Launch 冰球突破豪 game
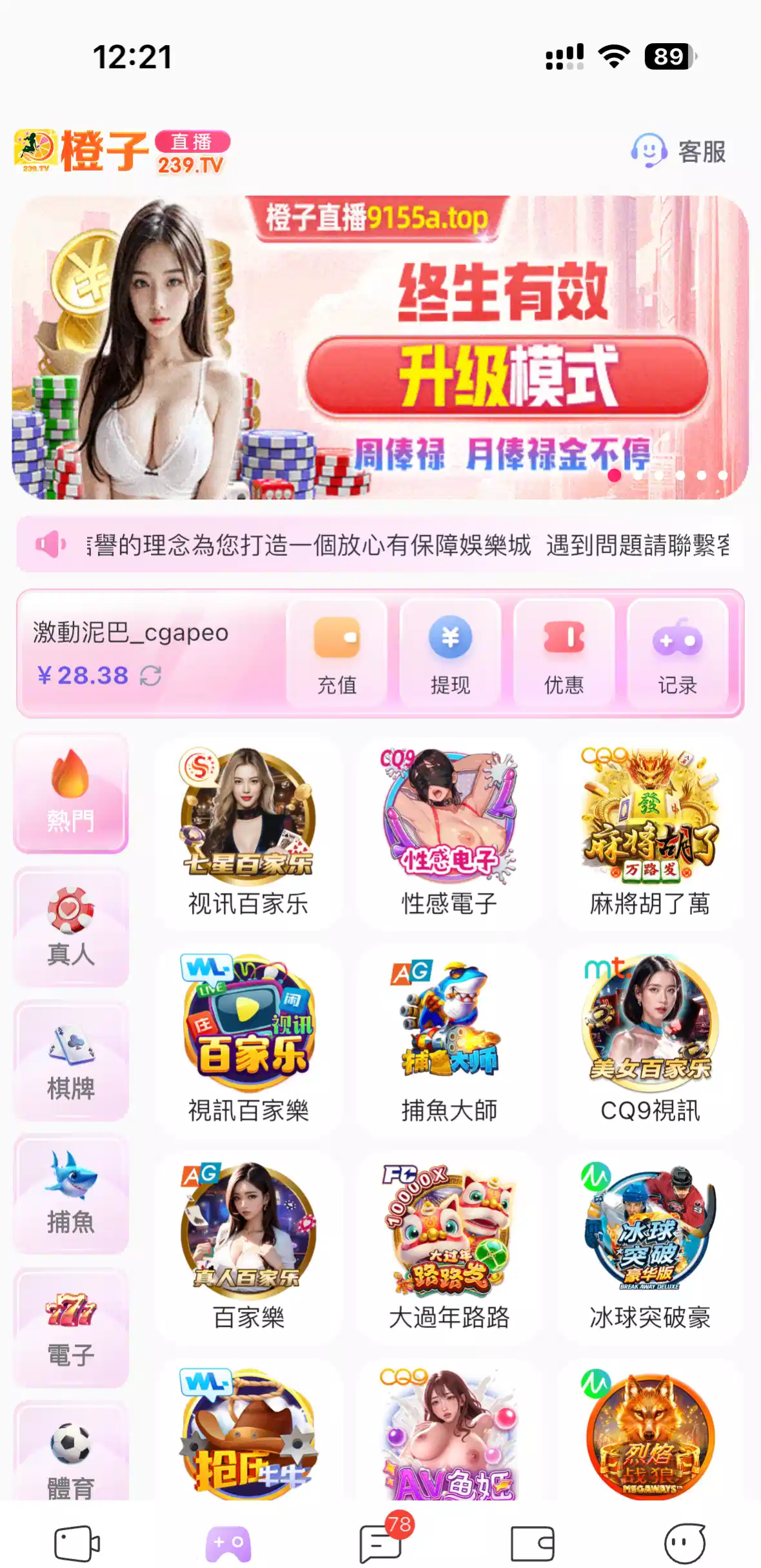 click(x=650, y=1244)
